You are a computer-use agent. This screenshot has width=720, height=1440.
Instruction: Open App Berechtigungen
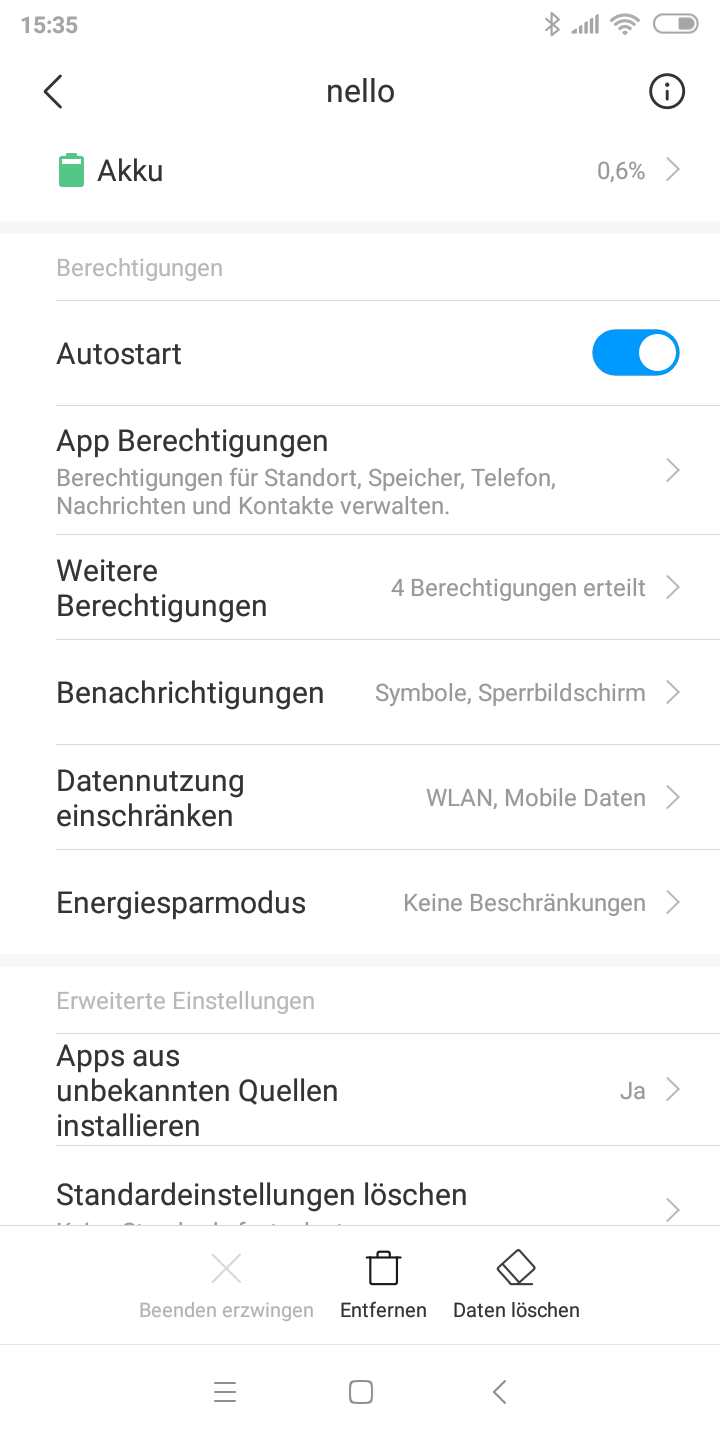(360, 470)
